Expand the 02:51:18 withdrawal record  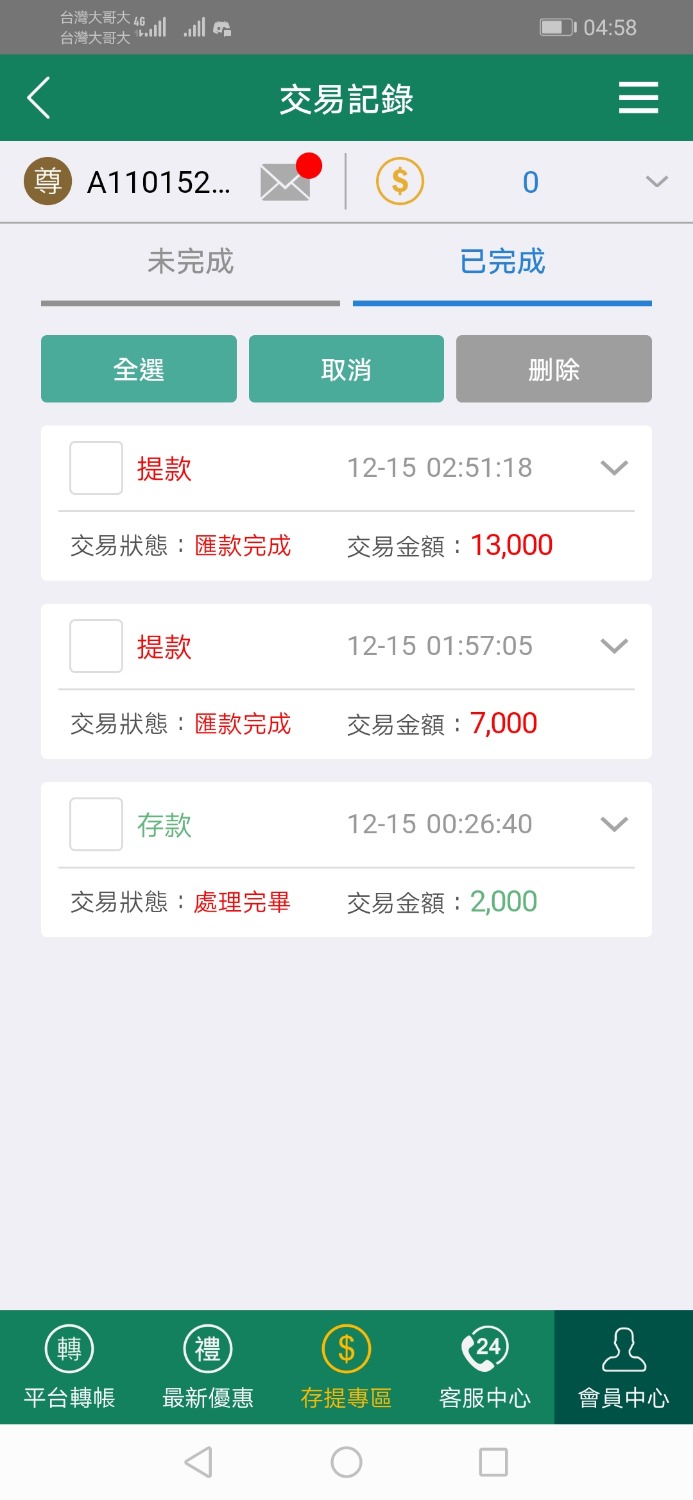(x=614, y=468)
